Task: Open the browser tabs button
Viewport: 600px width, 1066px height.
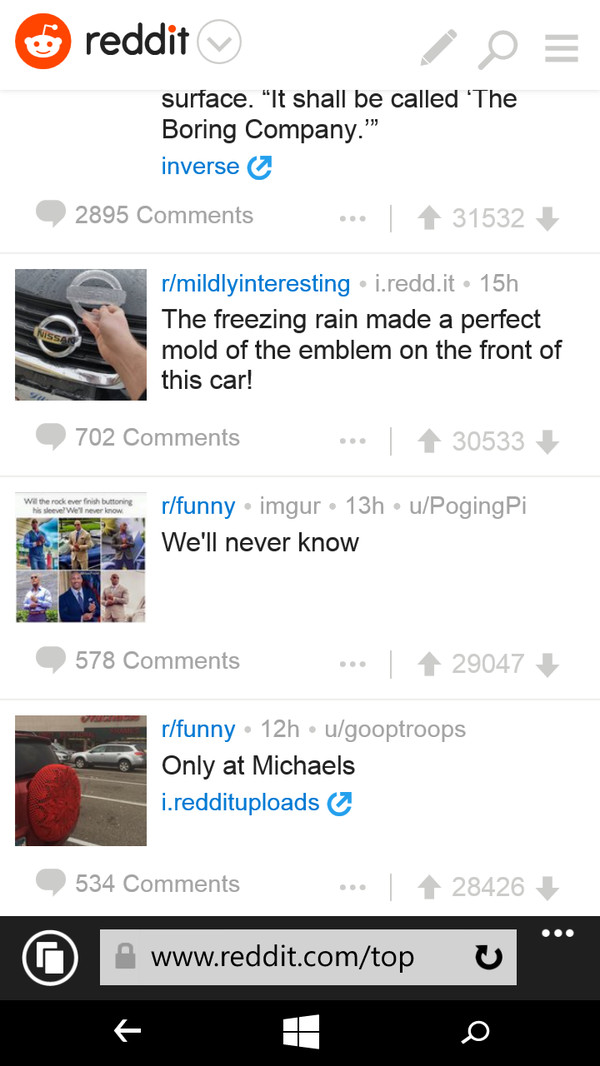Action: coord(50,958)
